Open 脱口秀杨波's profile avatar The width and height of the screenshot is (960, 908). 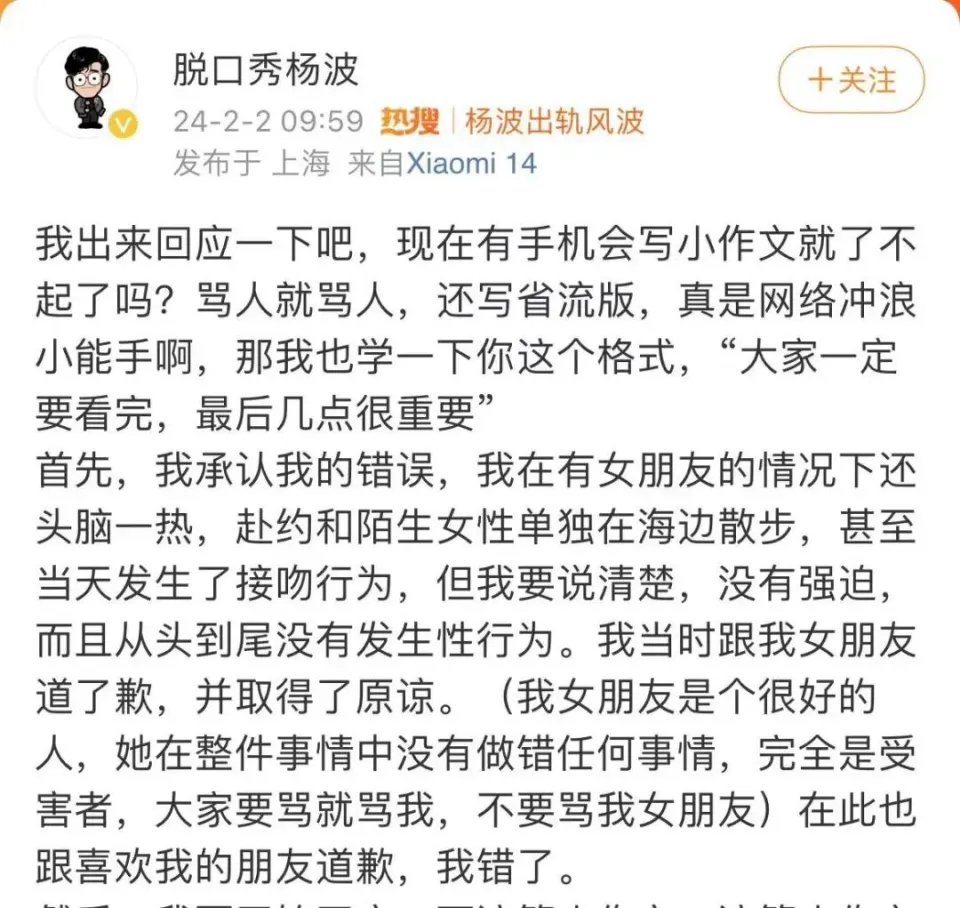[x=87, y=88]
